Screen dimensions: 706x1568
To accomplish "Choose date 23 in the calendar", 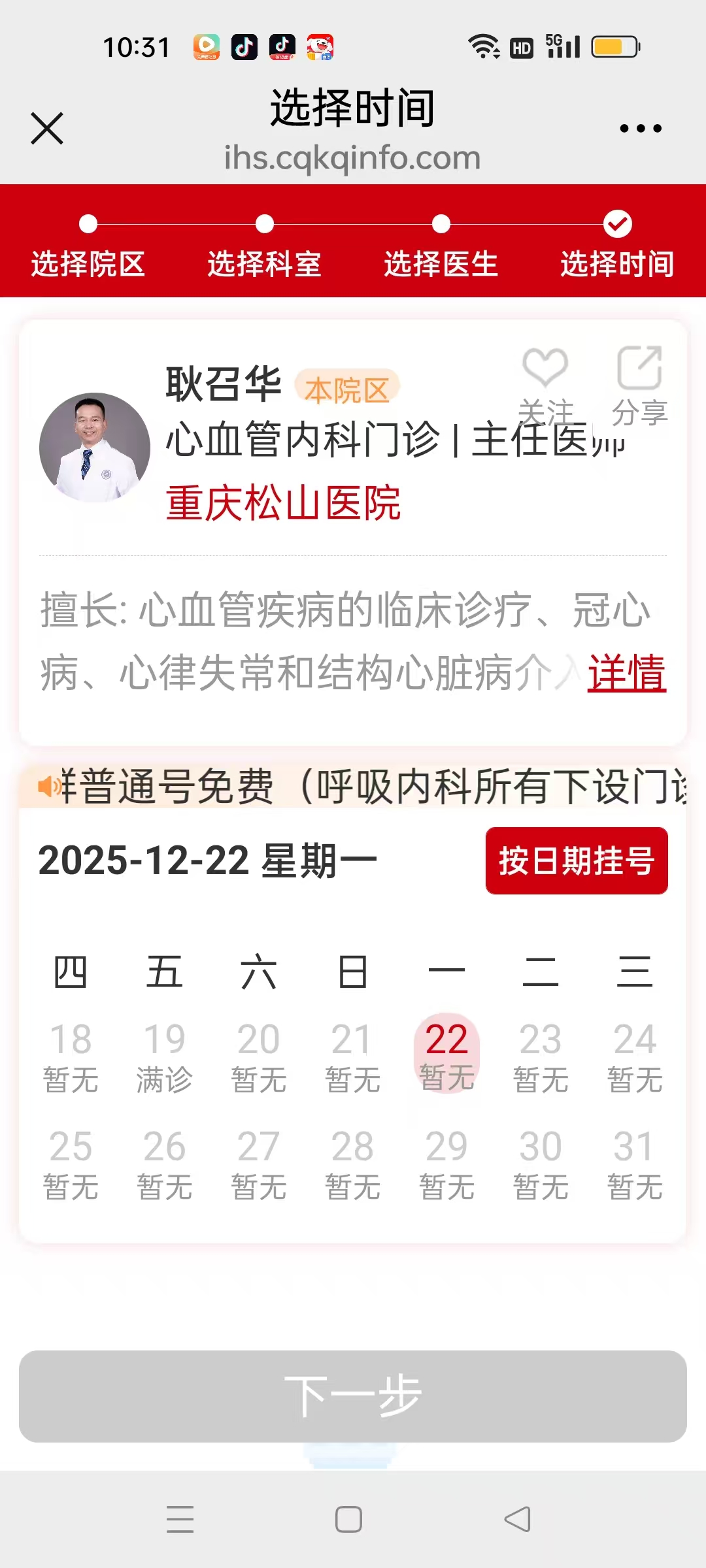I will (541, 1057).
